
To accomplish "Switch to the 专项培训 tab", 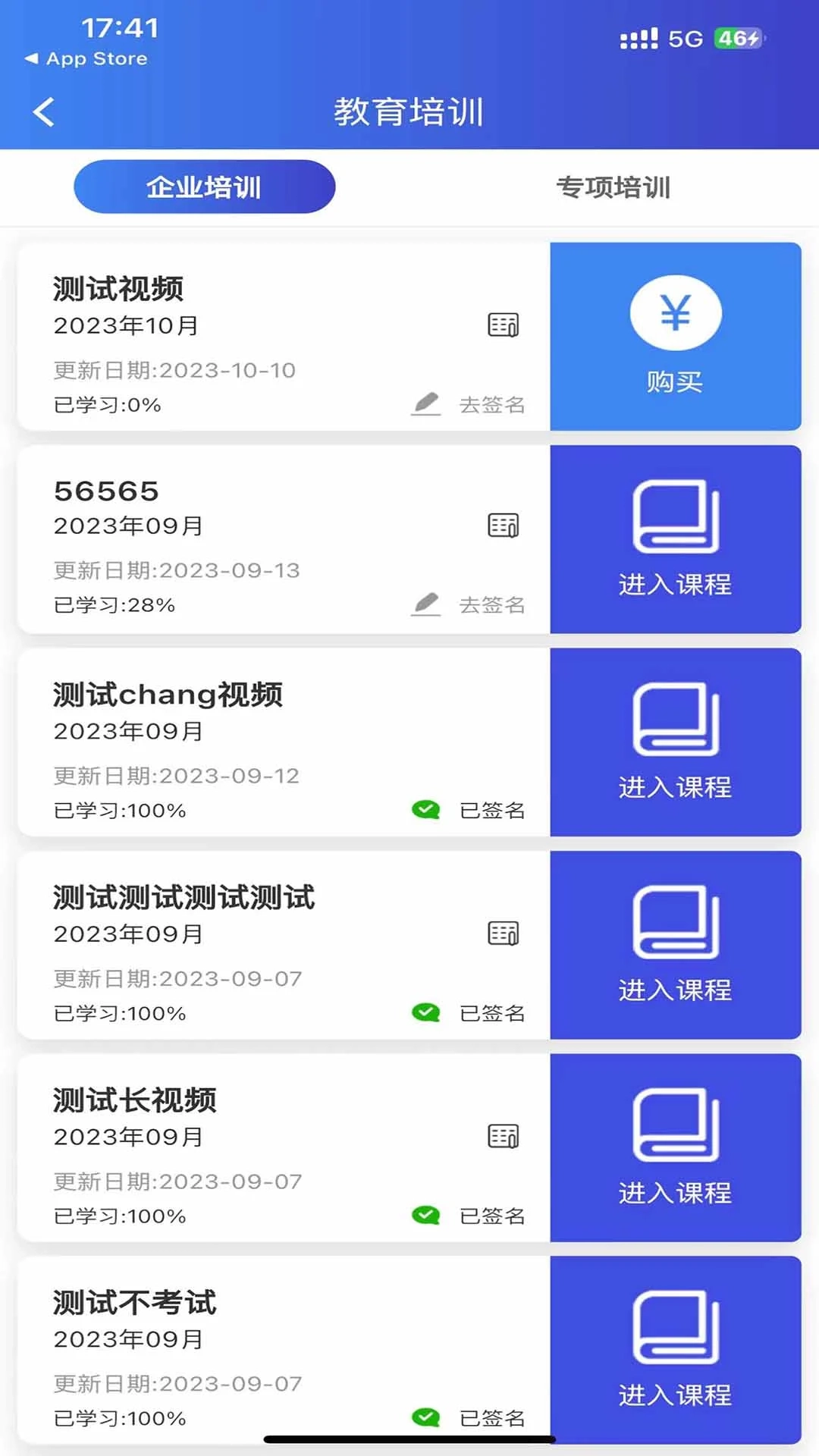I will [x=615, y=188].
